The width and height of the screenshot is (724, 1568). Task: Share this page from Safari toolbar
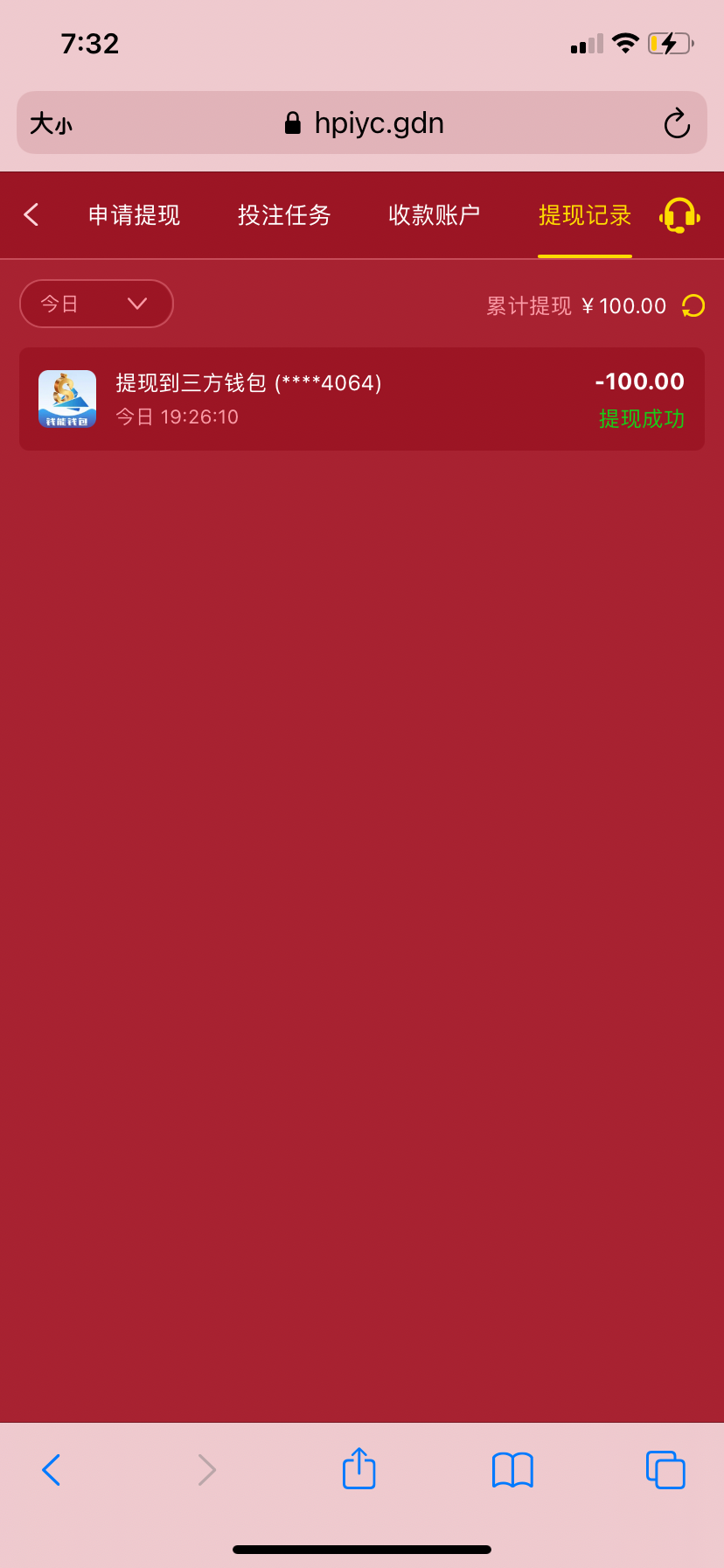(359, 1469)
